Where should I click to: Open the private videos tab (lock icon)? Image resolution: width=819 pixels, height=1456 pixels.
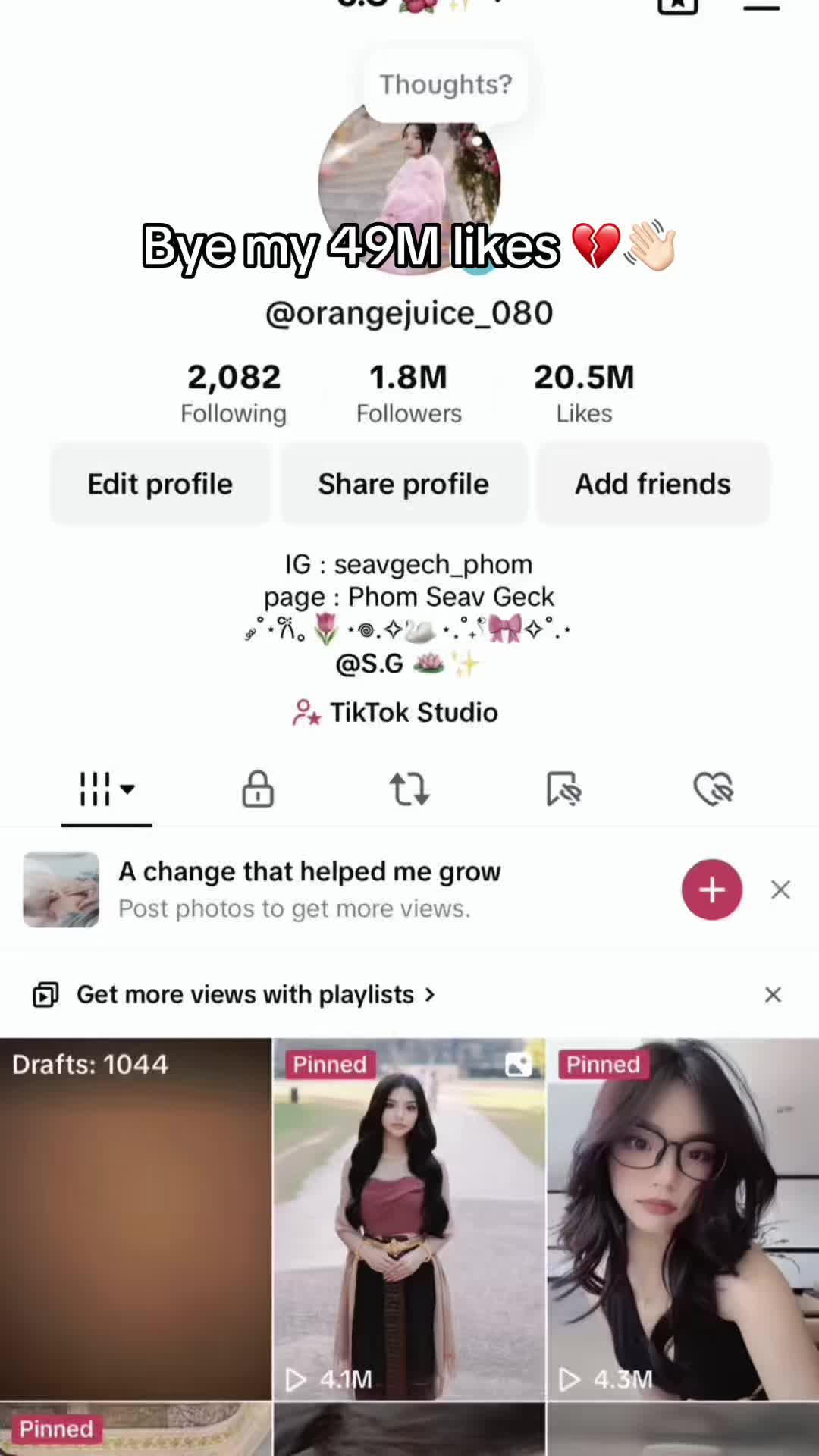coord(258,789)
